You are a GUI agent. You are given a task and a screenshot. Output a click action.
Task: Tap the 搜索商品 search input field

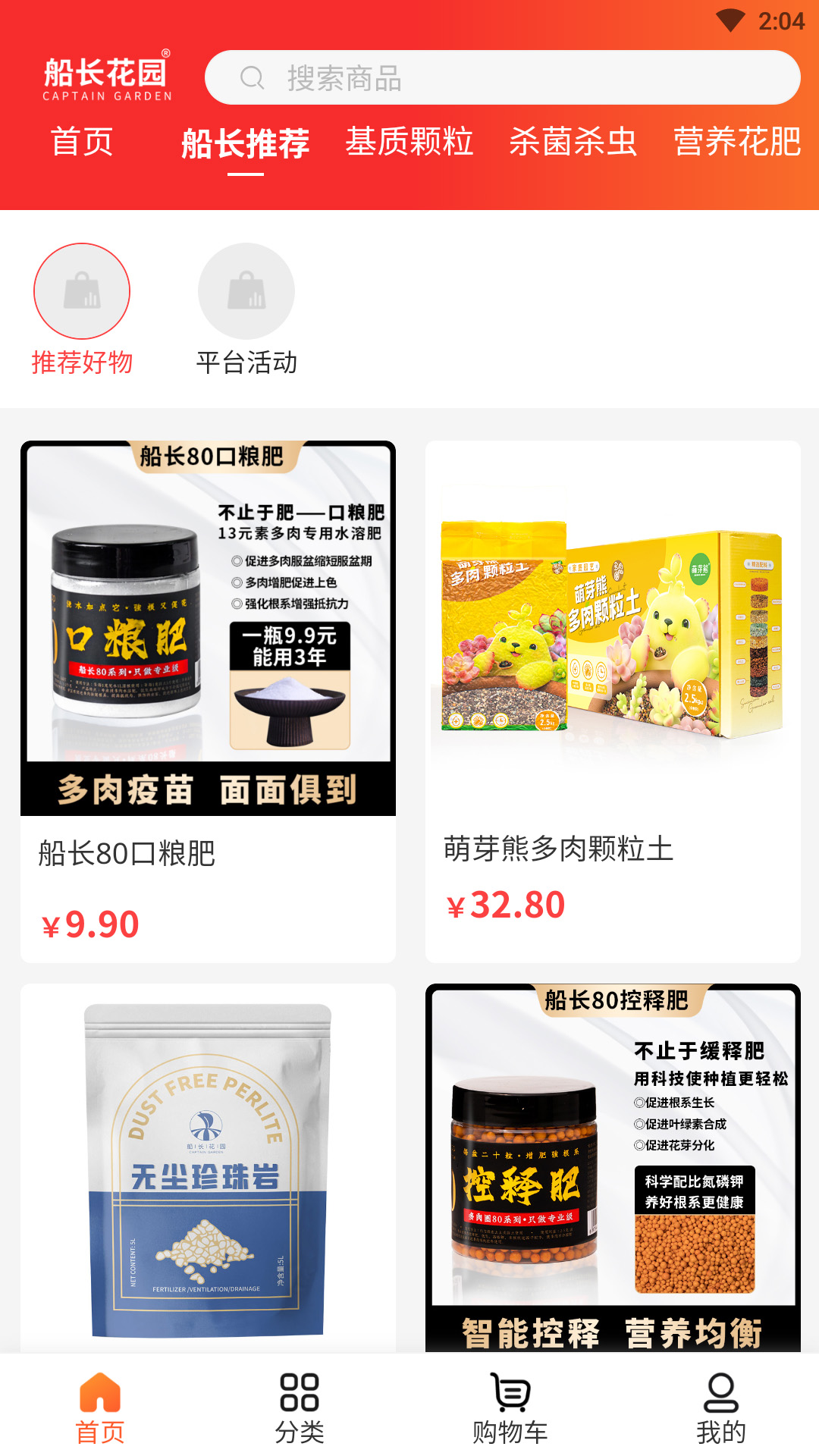(x=500, y=78)
